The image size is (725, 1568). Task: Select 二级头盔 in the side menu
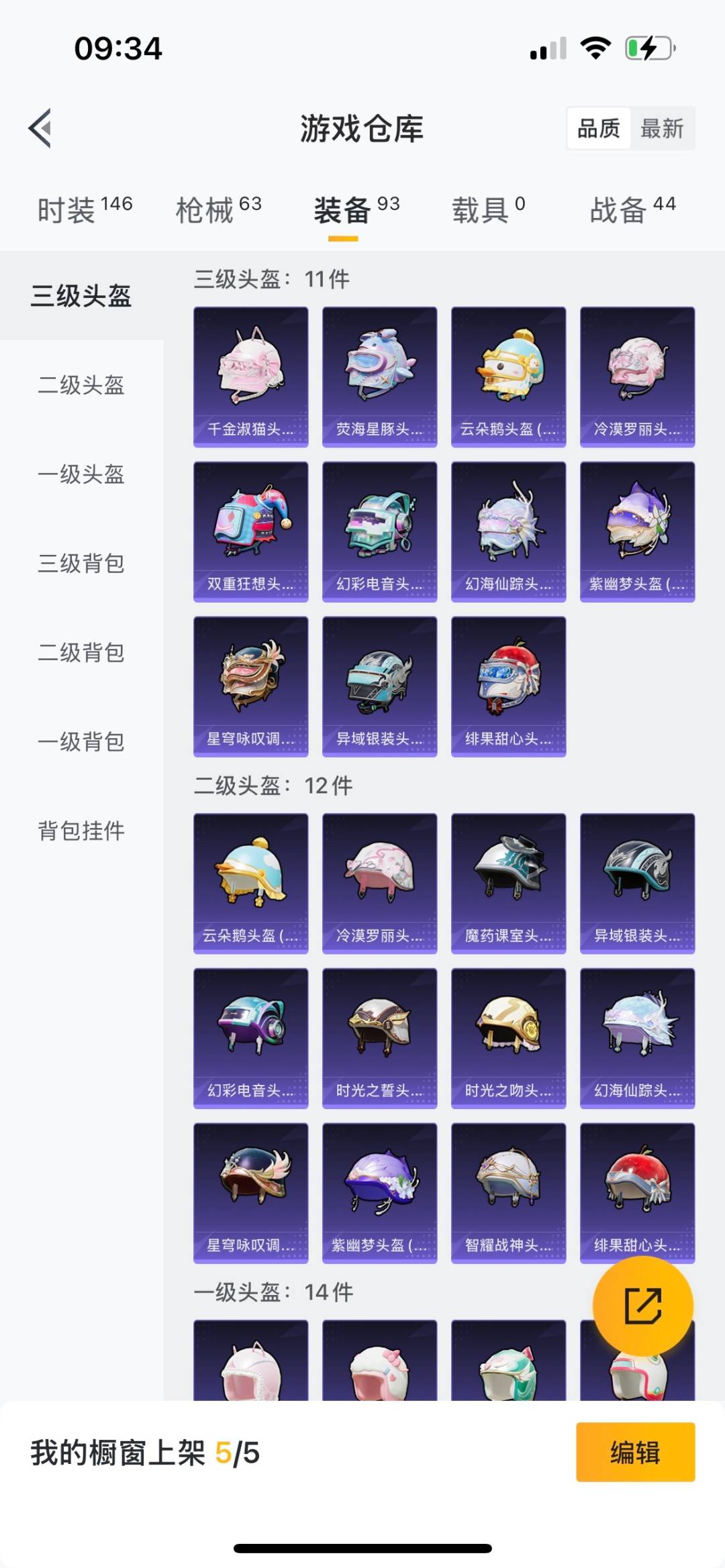81,385
